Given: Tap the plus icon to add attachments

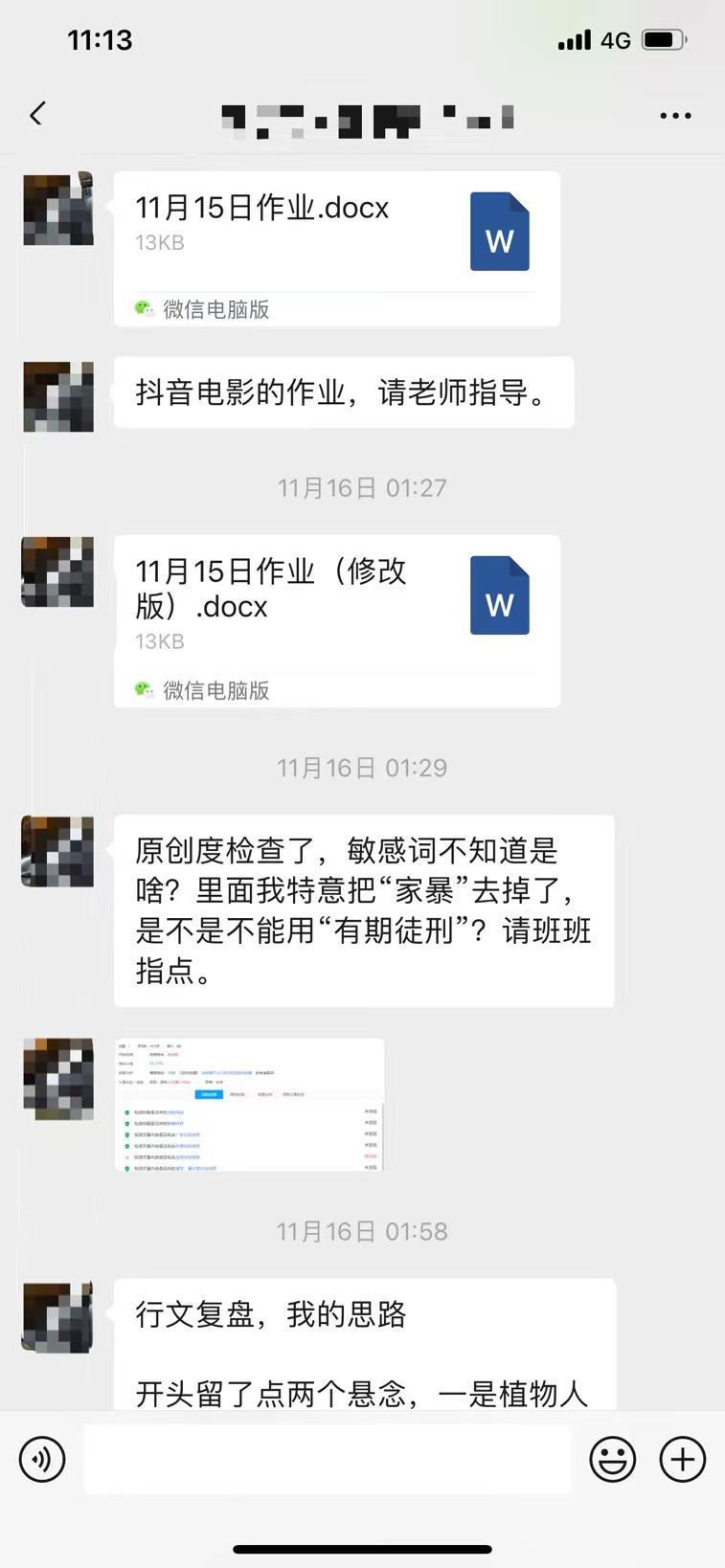Looking at the screenshot, I should tap(682, 1459).
